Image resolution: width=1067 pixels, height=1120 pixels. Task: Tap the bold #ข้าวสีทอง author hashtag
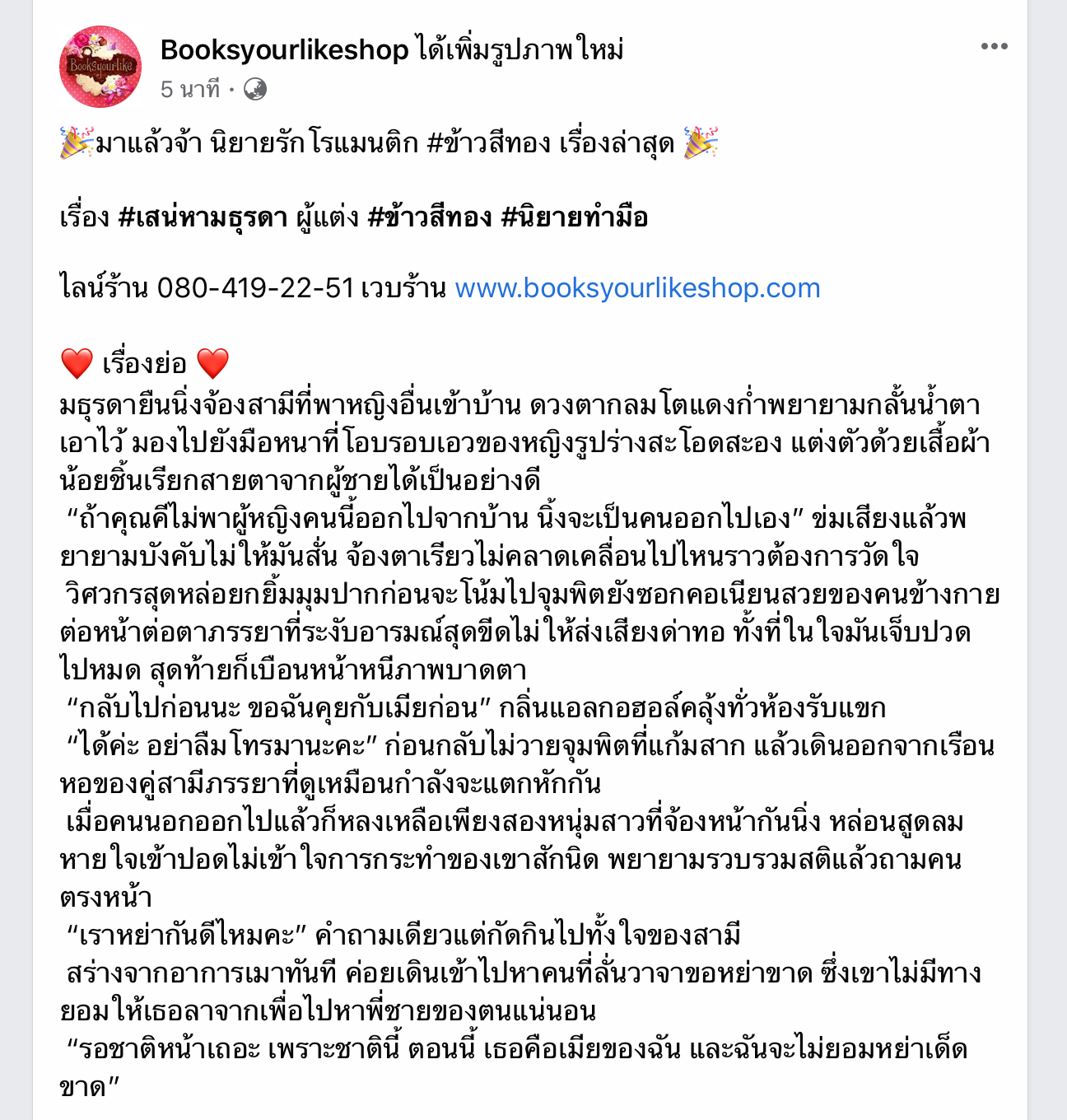(429, 217)
